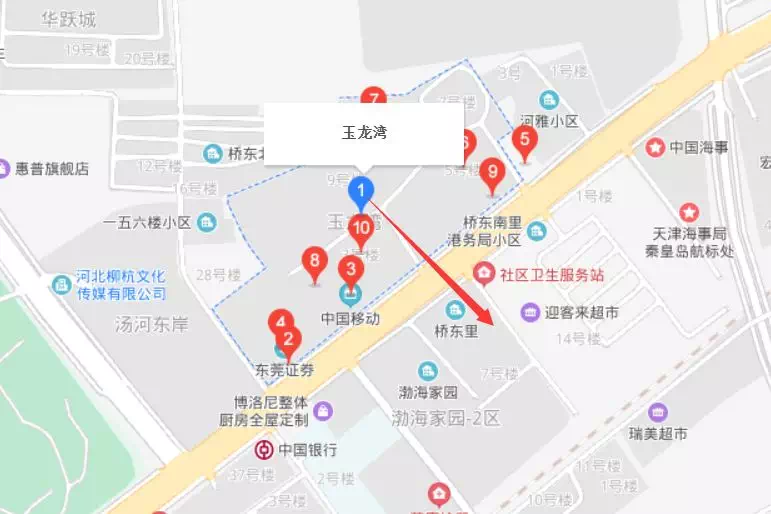Open red marker 3 near 中国移动
Image resolution: width=771 pixels, height=514 pixels.
pos(350,270)
